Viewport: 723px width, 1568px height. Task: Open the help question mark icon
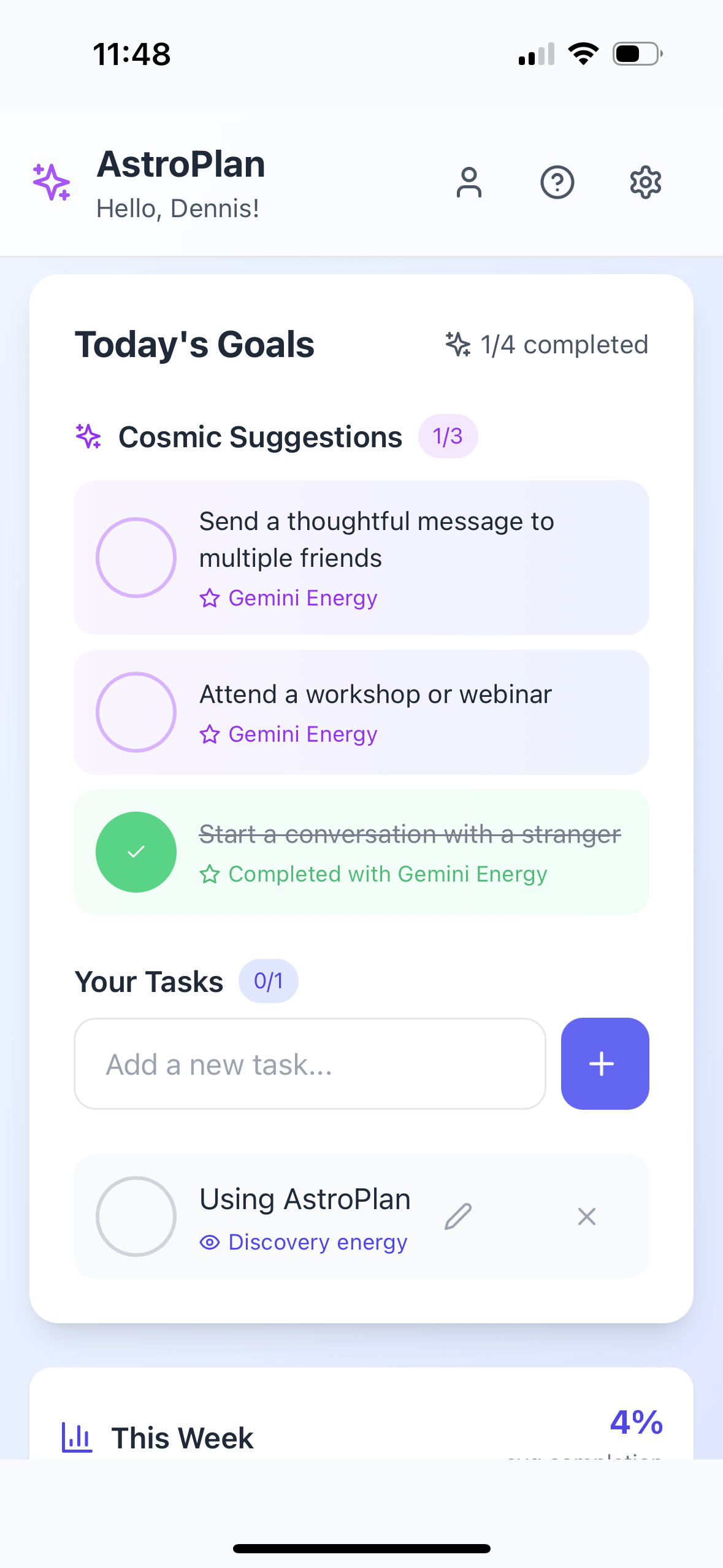(557, 182)
